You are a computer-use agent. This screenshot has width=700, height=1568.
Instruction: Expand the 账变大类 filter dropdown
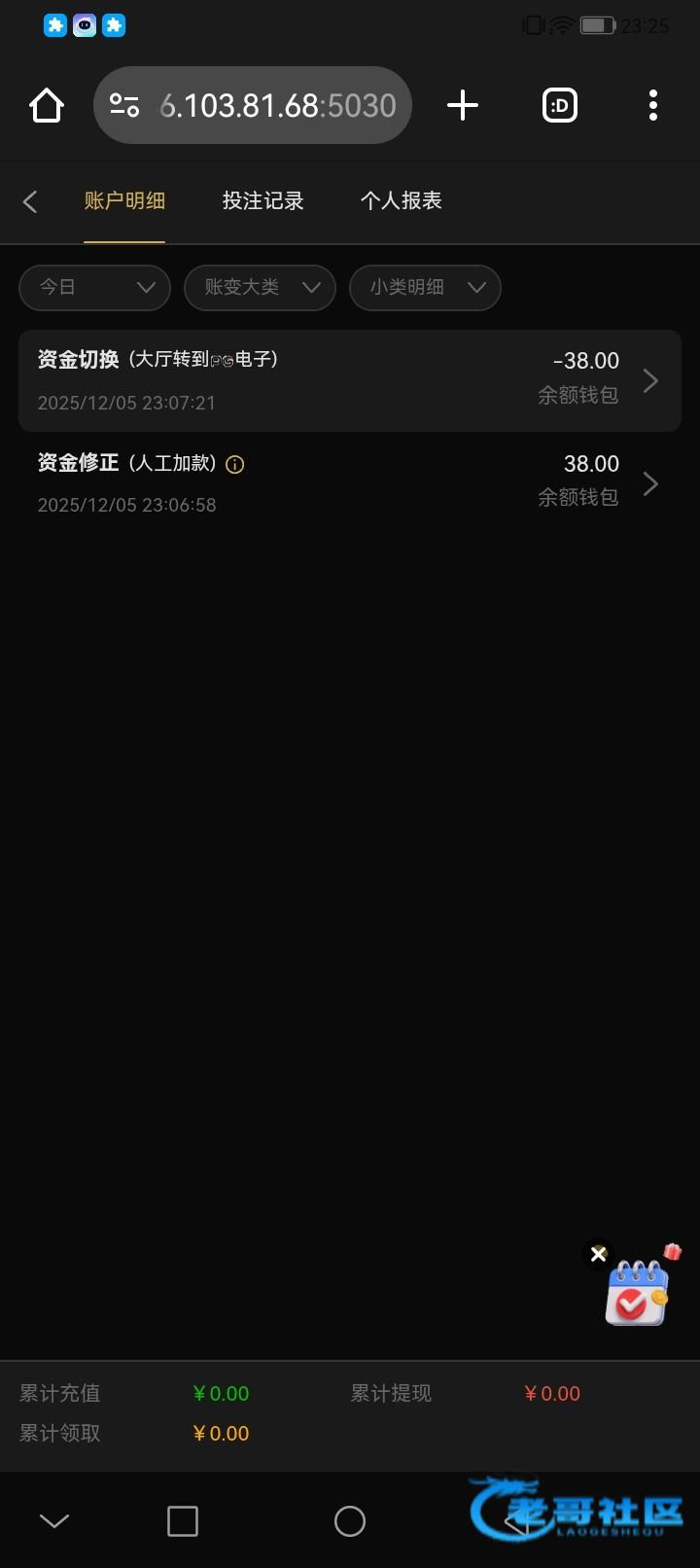click(x=261, y=287)
